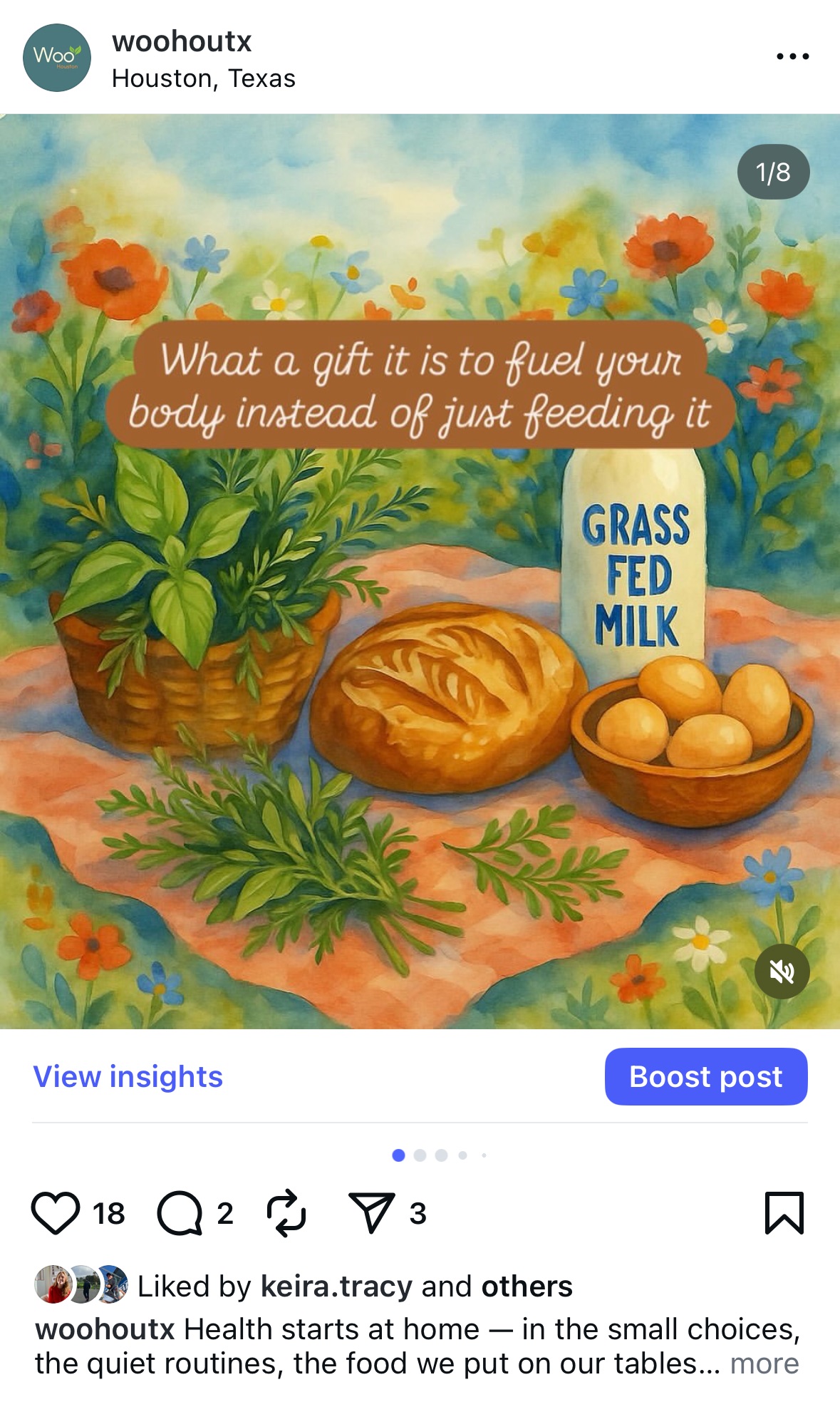The height and width of the screenshot is (1402, 840).
Task: Share the post via paper plane
Action: (371, 1212)
